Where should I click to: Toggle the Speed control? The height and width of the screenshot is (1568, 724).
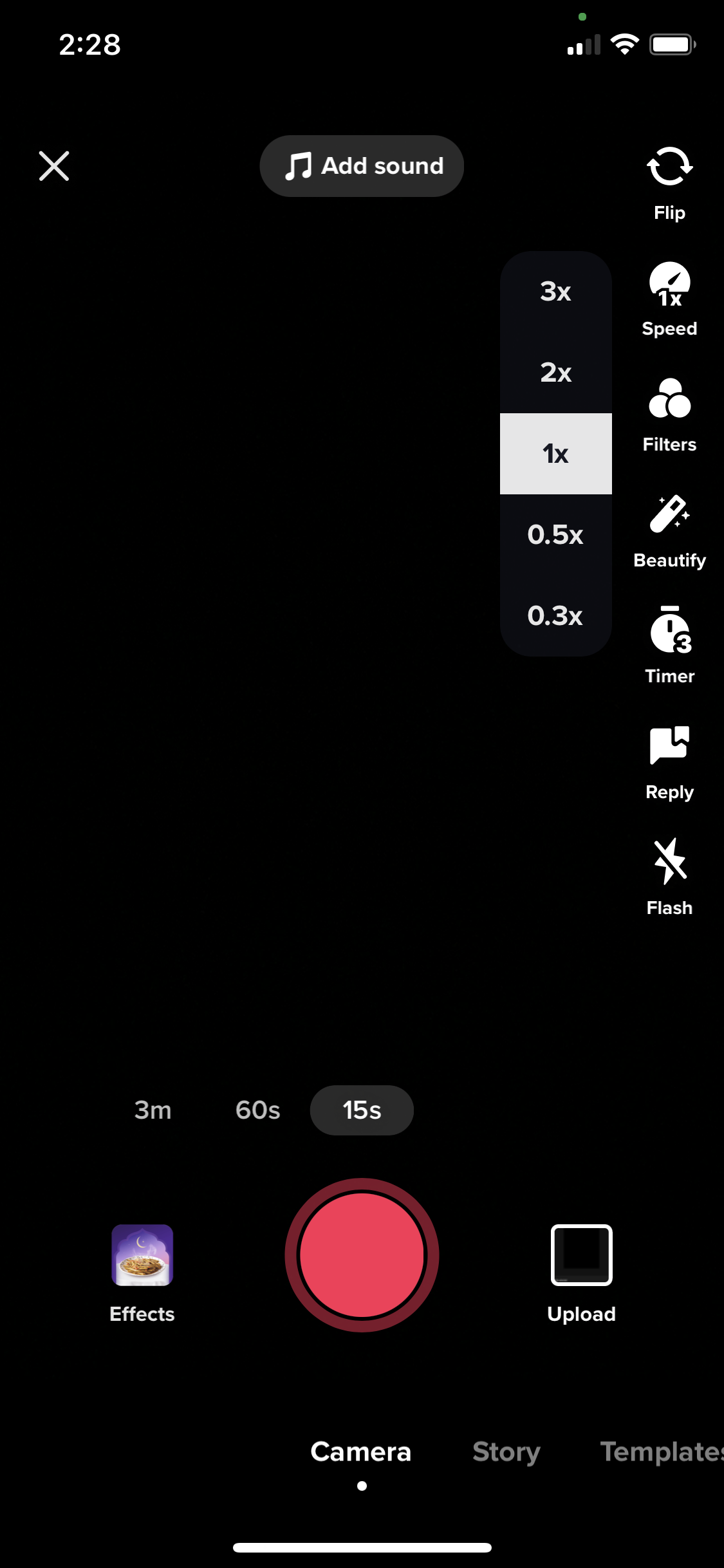[x=669, y=298]
